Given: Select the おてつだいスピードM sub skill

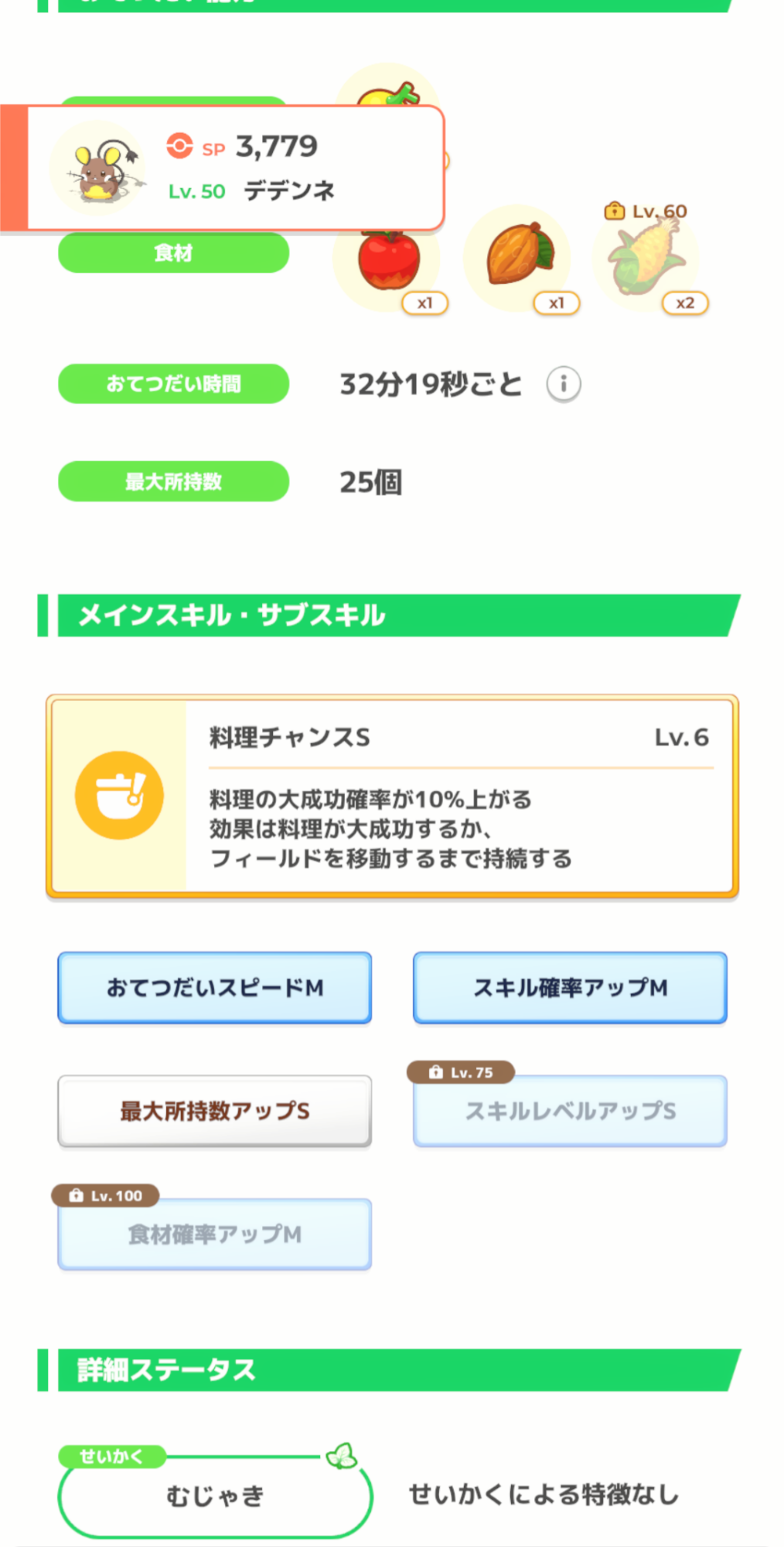Looking at the screenshot, I should (x=214, y=988).
